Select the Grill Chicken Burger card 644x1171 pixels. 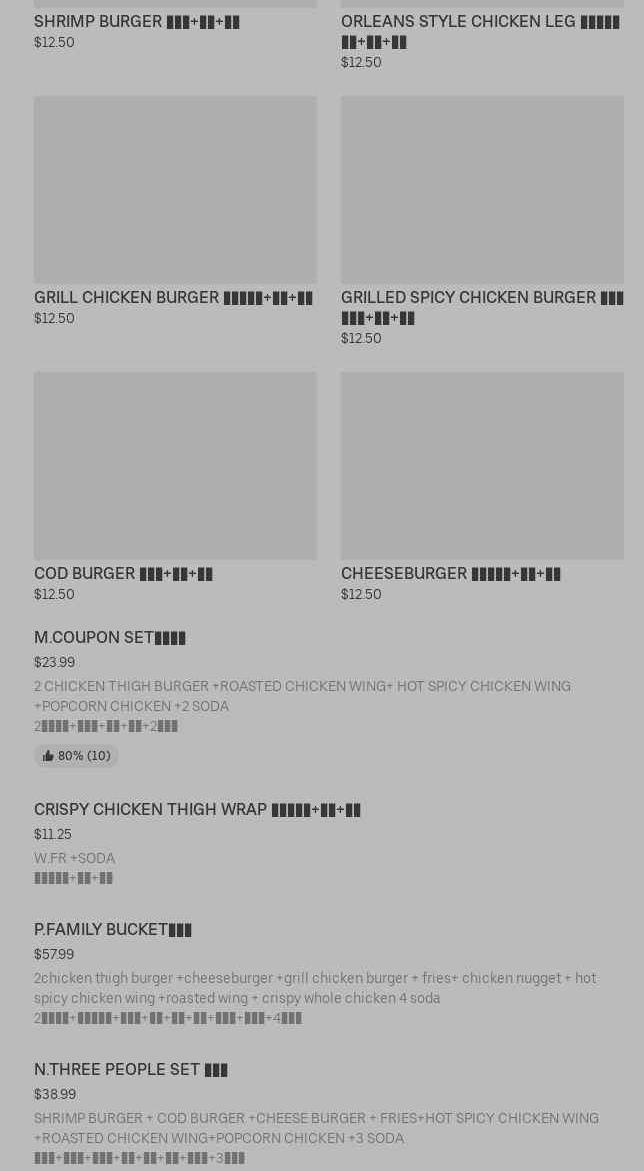click(175, 211)
